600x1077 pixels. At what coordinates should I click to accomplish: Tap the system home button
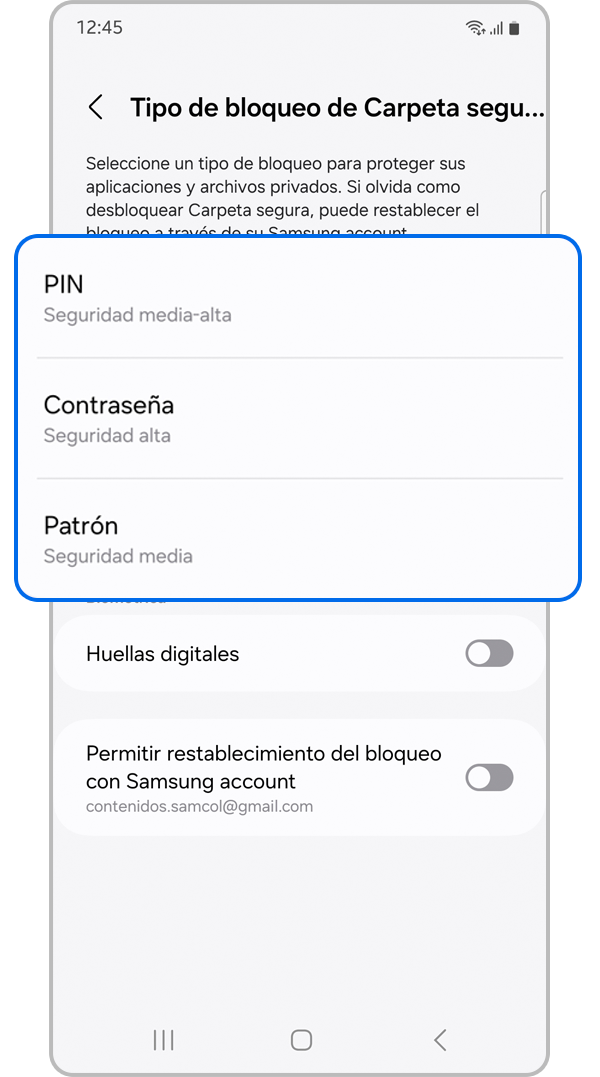click(x=301, y=1040)
